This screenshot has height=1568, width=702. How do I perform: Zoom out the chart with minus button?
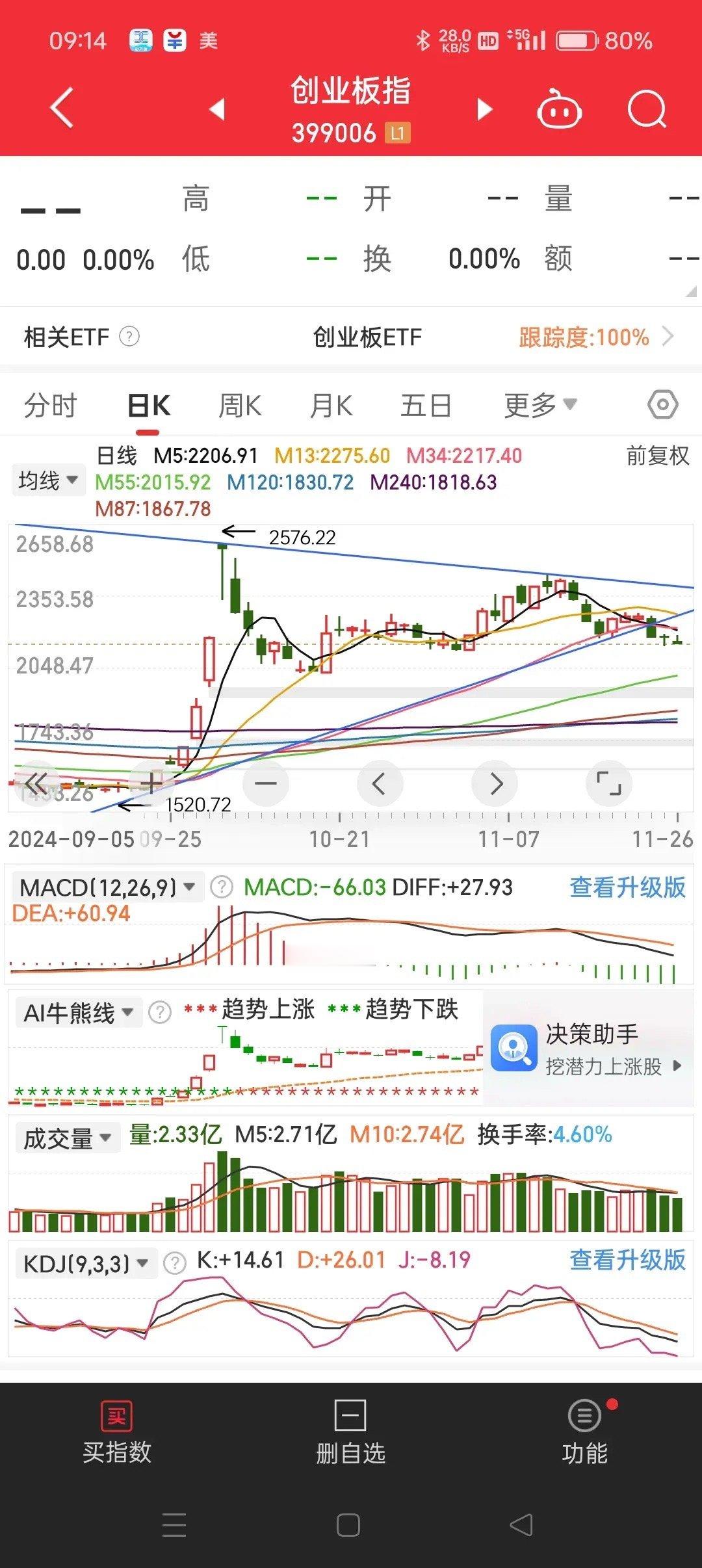click(266, 783)
